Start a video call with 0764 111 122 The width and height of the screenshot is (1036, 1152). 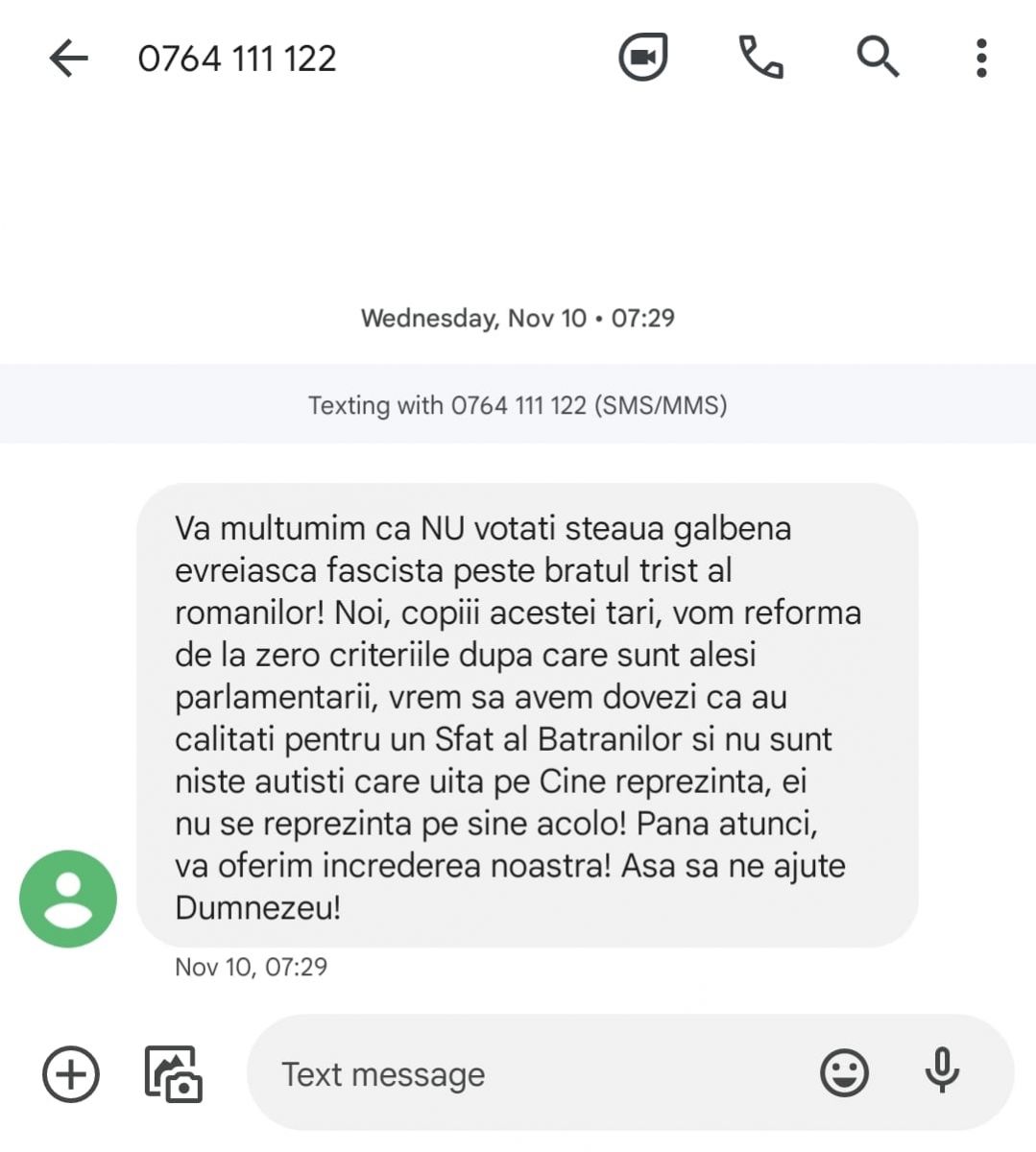(x=642, y=58)
